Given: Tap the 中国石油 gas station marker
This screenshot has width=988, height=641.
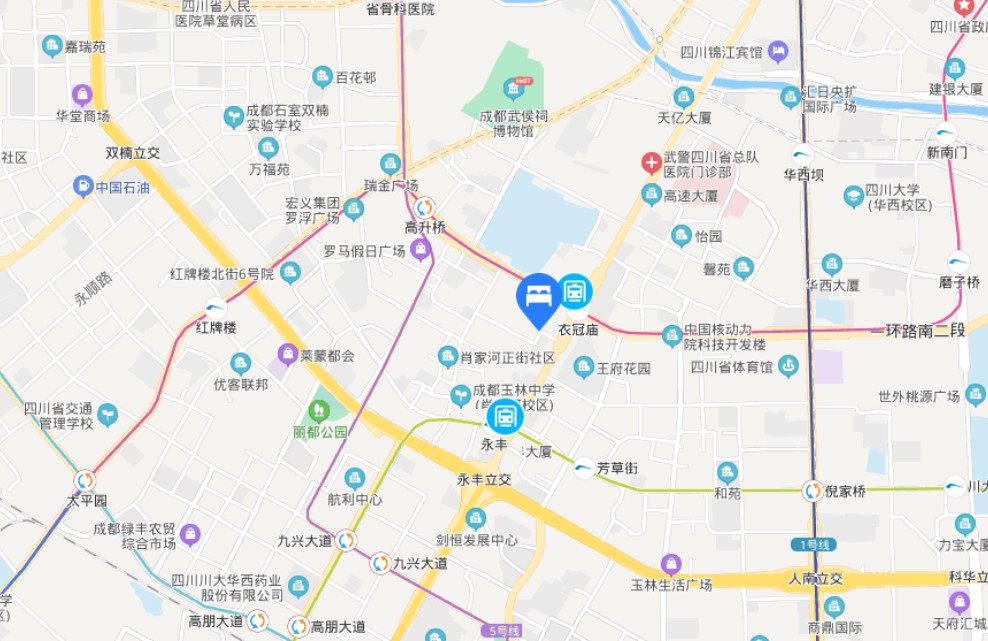Looking at the screenshot, I should (83, 186).
